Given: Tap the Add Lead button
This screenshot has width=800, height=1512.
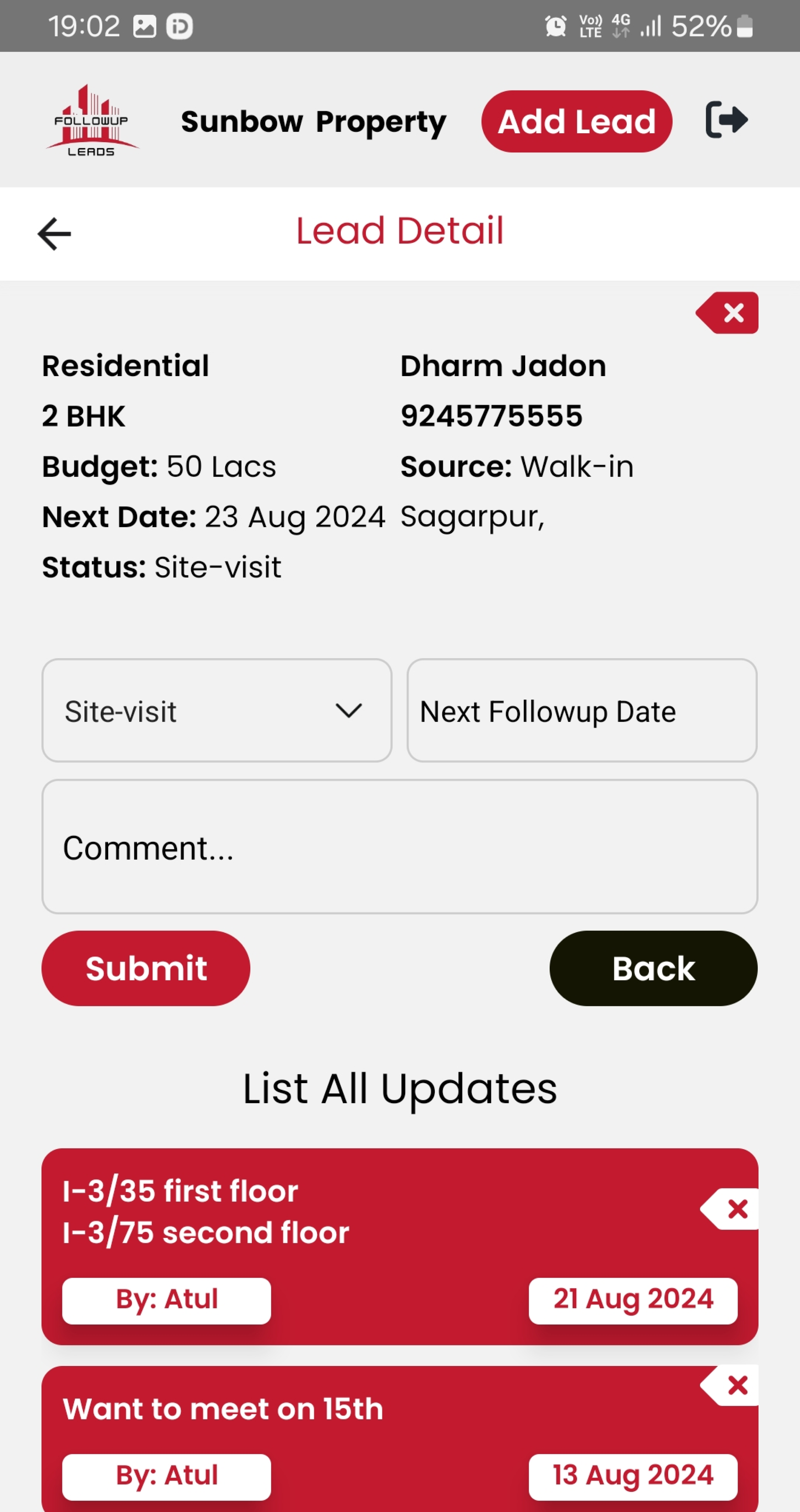Looking at the screenshot, I should pyautogui.click(x=576, y=122).
